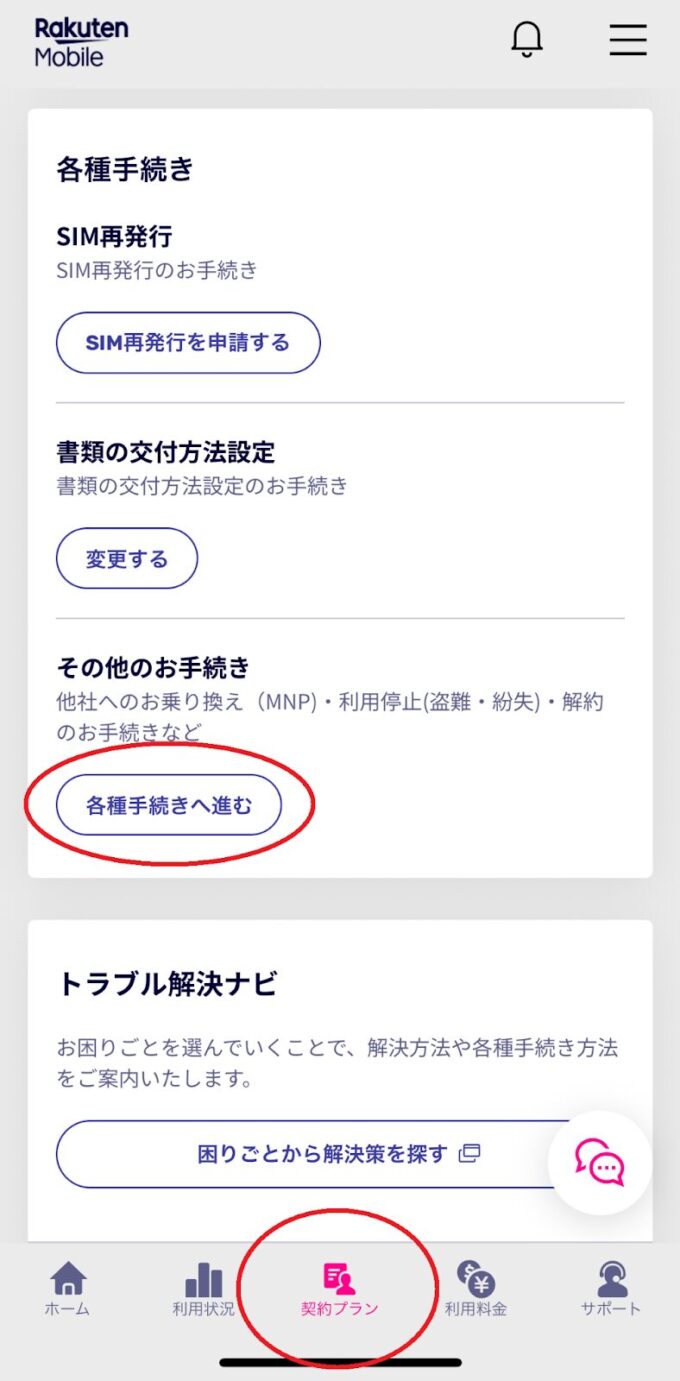Go to the 利用料金 tab
This screenshot has width=680, height=1381.
(476, 1288)
